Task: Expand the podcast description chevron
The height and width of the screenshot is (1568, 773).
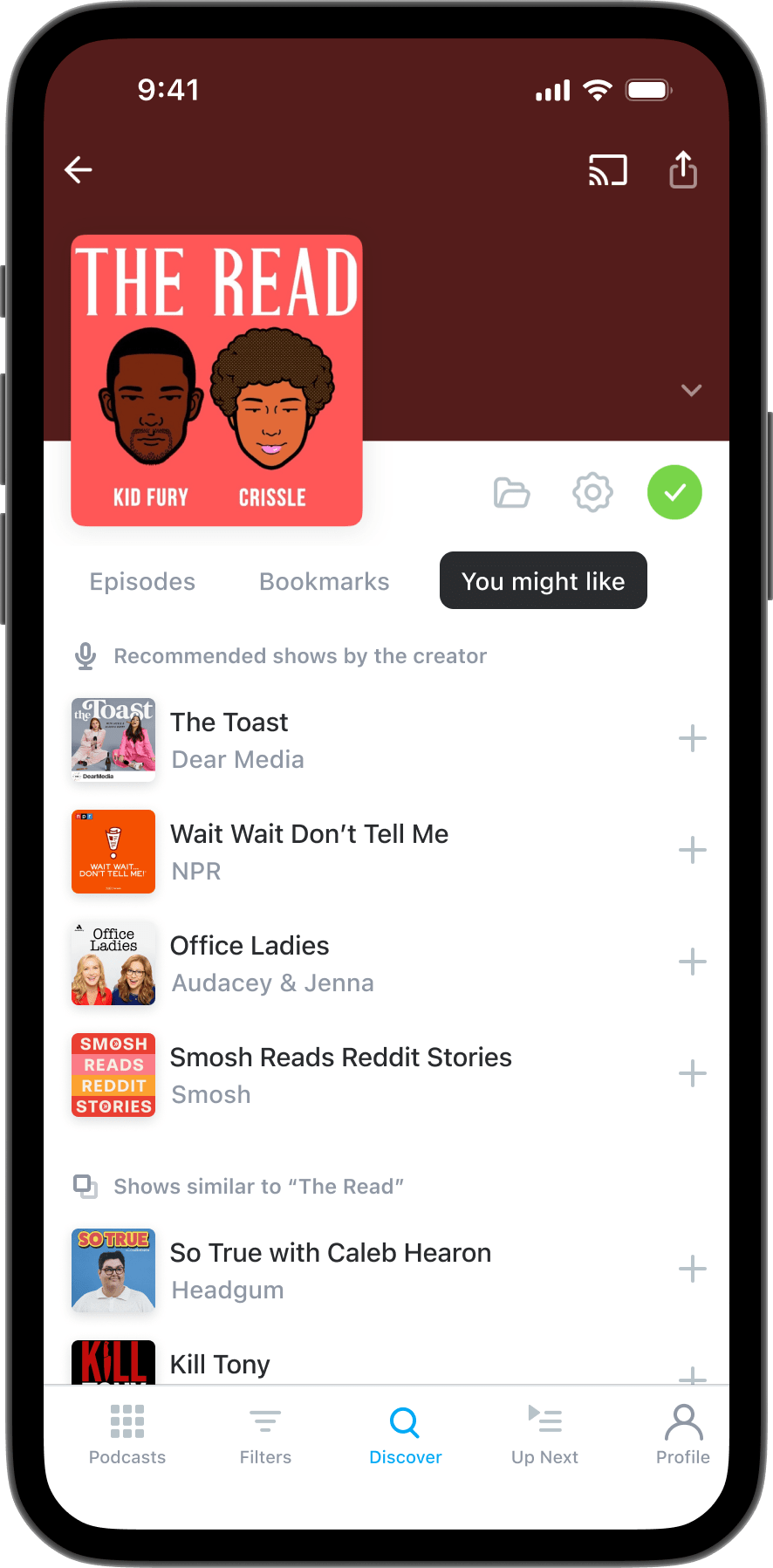Action: (691, 390)
